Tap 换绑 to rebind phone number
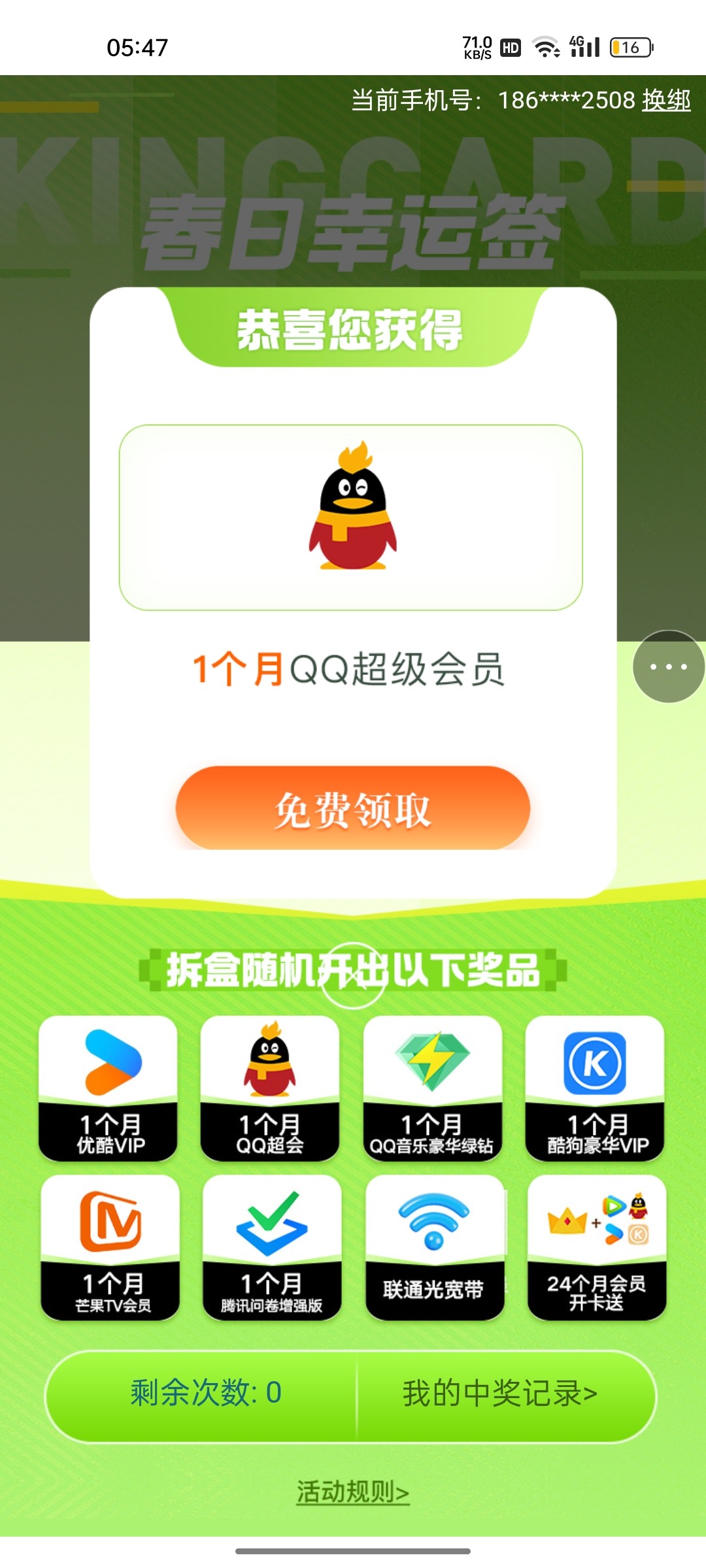 point(666,100)
